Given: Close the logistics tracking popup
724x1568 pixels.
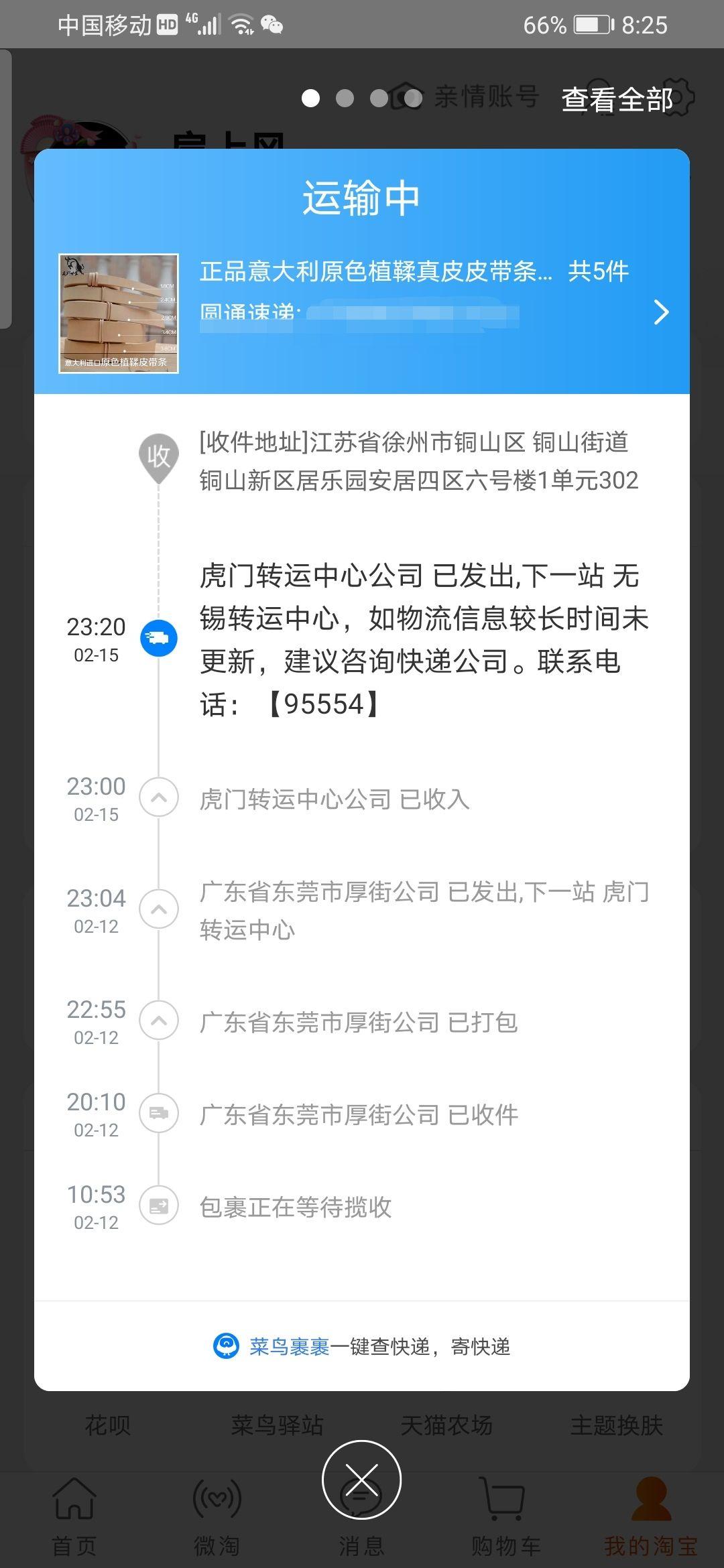Looking at the screenshot, I should pos(361,1480).
